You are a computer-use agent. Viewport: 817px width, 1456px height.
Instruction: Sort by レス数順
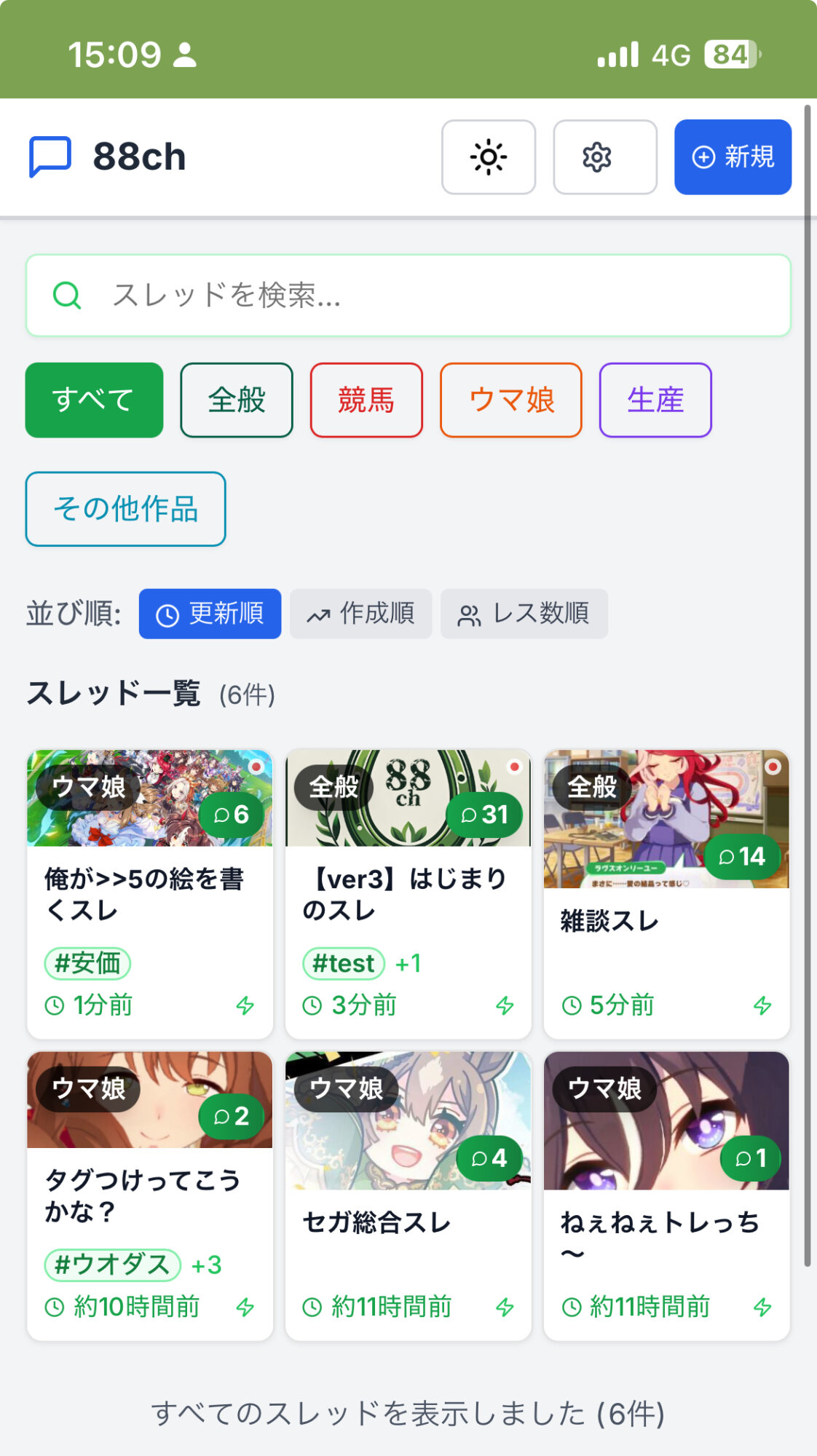(524, 614)
